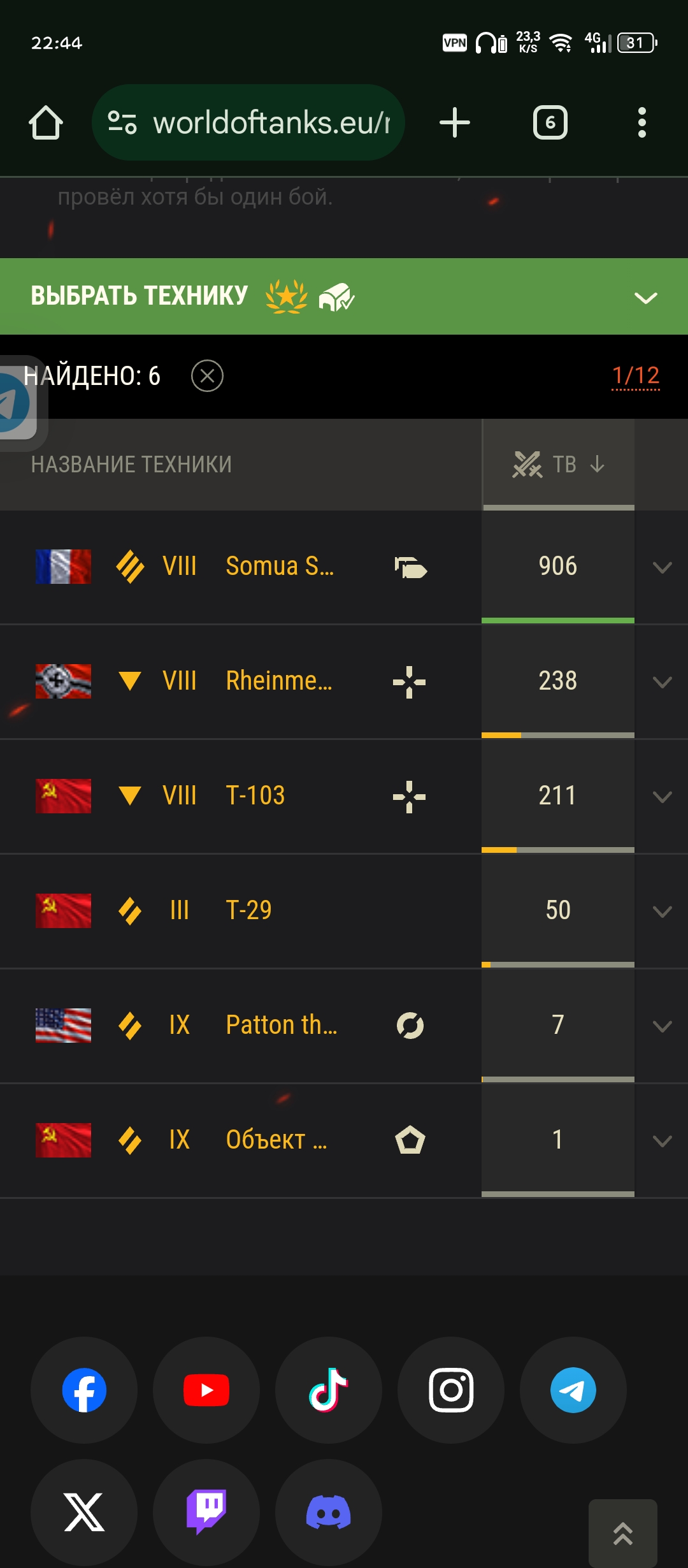This screenshot has height=1568, width=688.
Task: Open the browser overflow menu
Action: point(642,122)
